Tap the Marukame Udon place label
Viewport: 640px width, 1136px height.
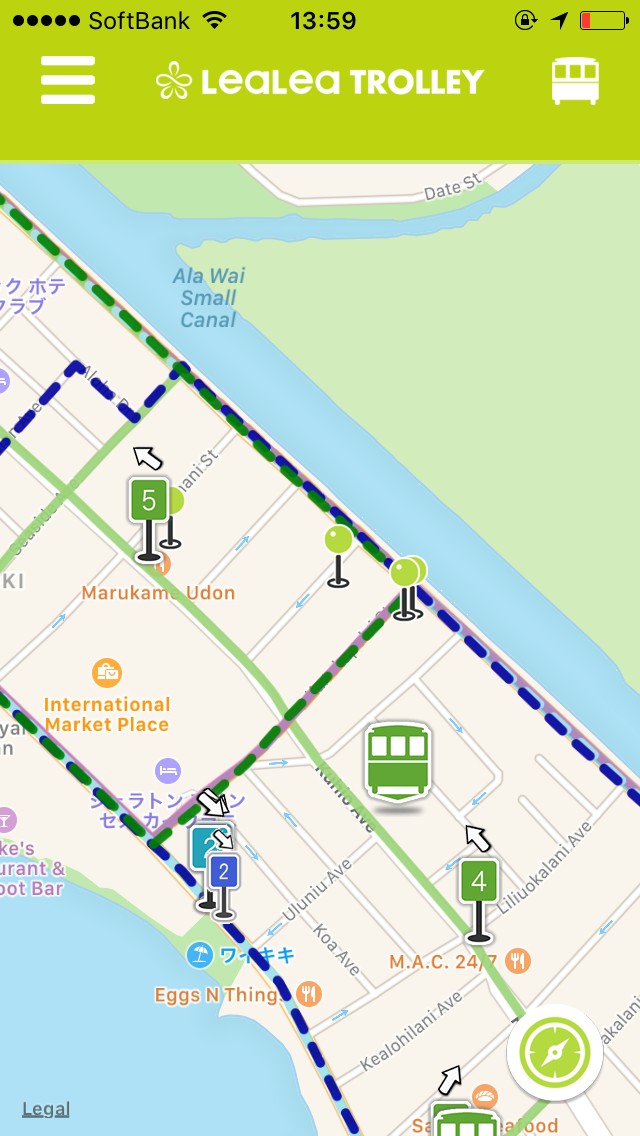pyautogui.click(x=158, y=593)
